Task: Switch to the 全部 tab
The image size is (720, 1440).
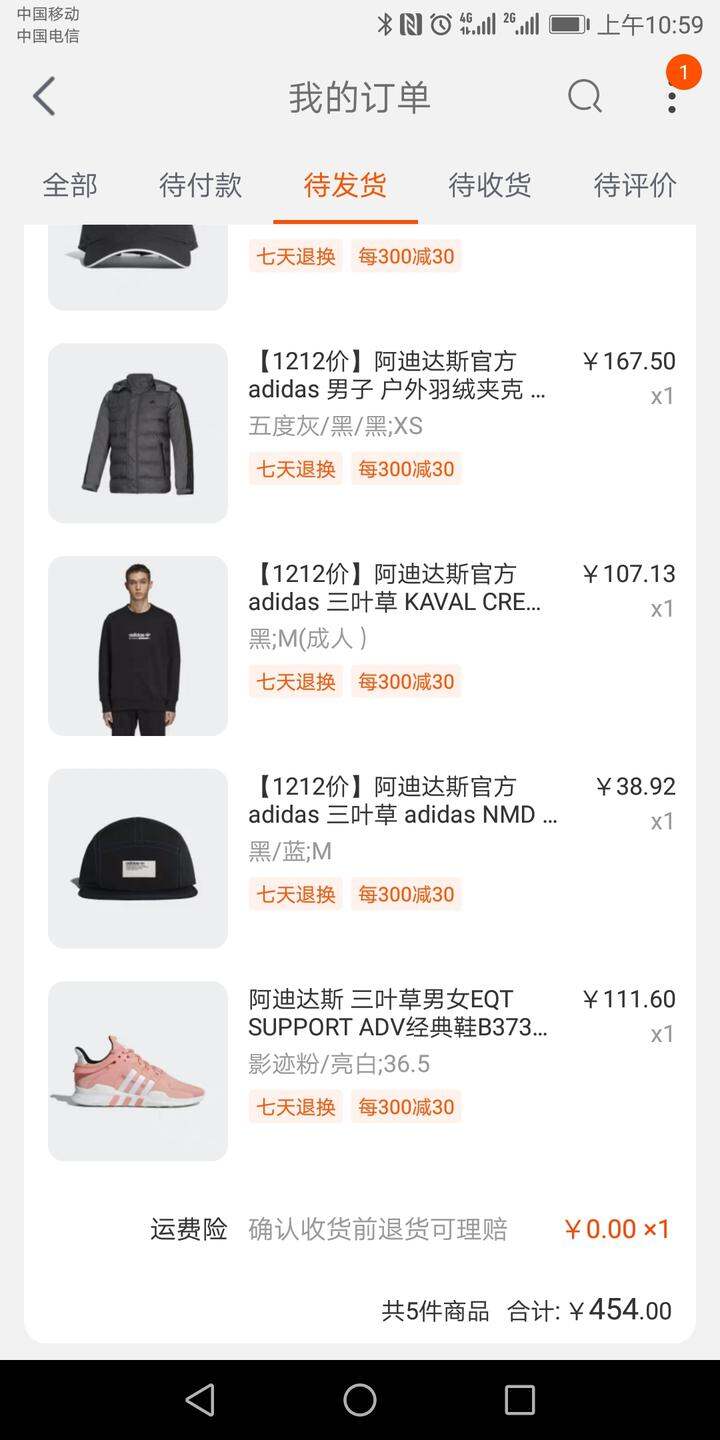Action: (70, 185)
